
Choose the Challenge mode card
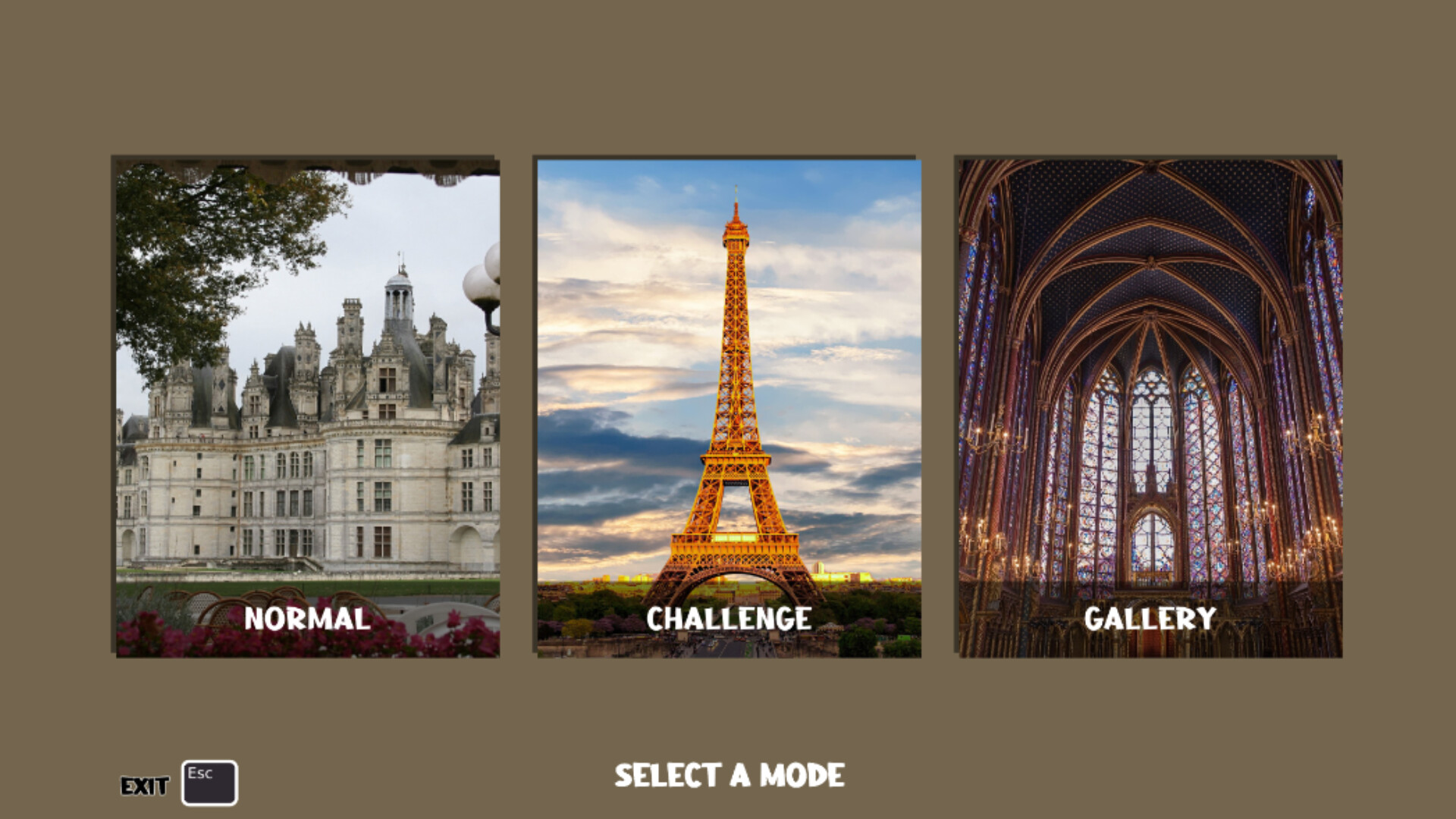pyautogui.click(x=729, y=407)
